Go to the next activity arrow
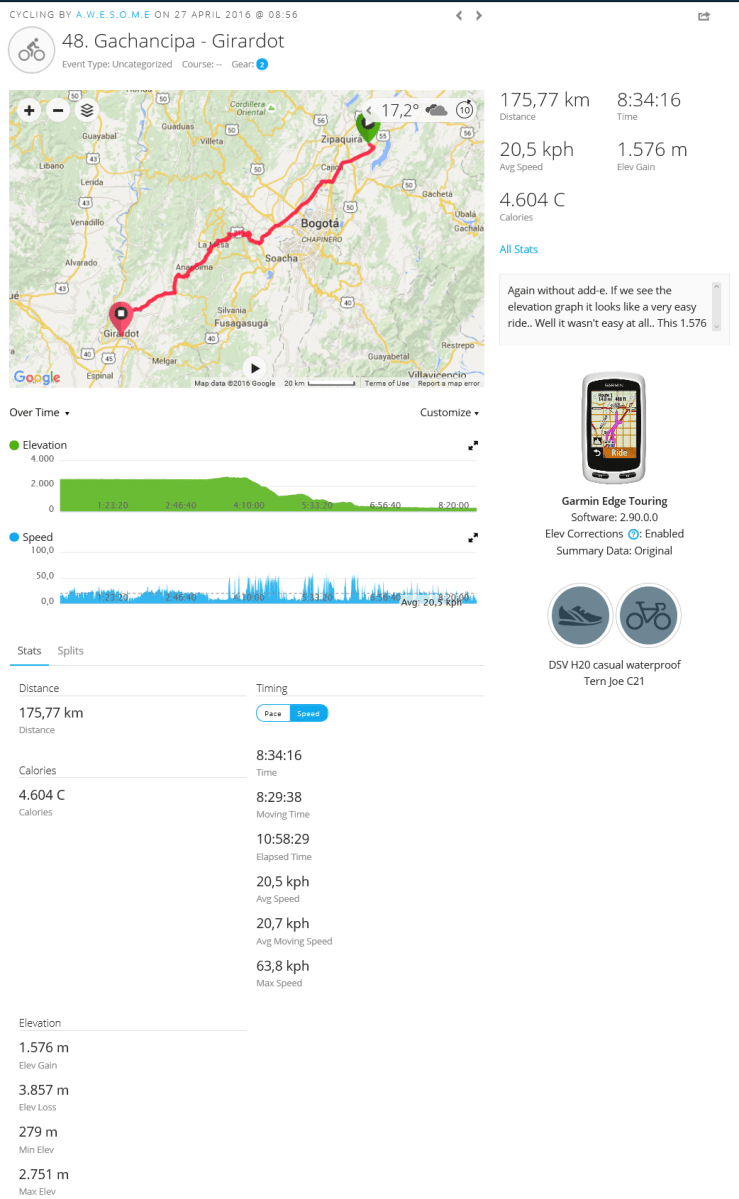Image resolution: width=739 pixels, height=1199 pixels. [x=479, y=16]
